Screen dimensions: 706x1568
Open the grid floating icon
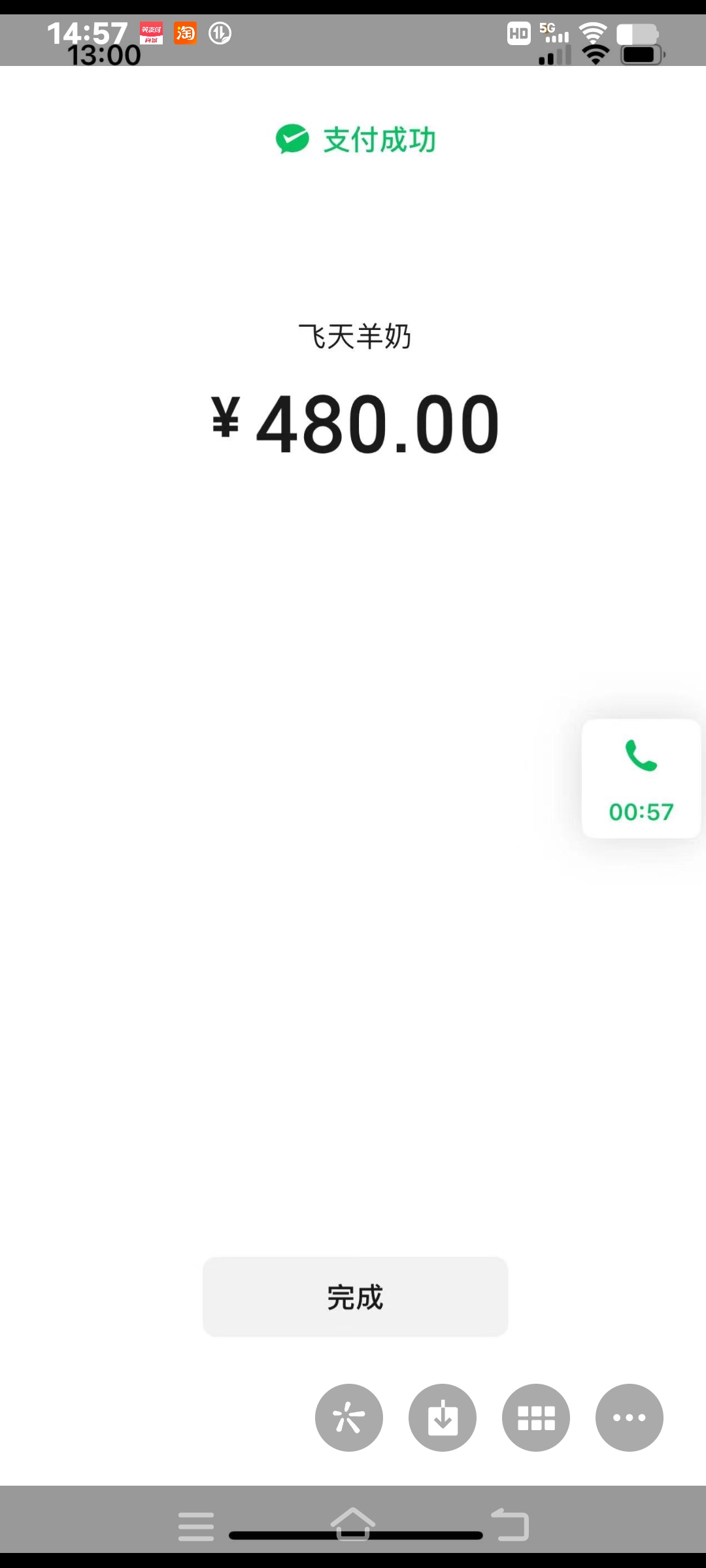point(536,1417)
